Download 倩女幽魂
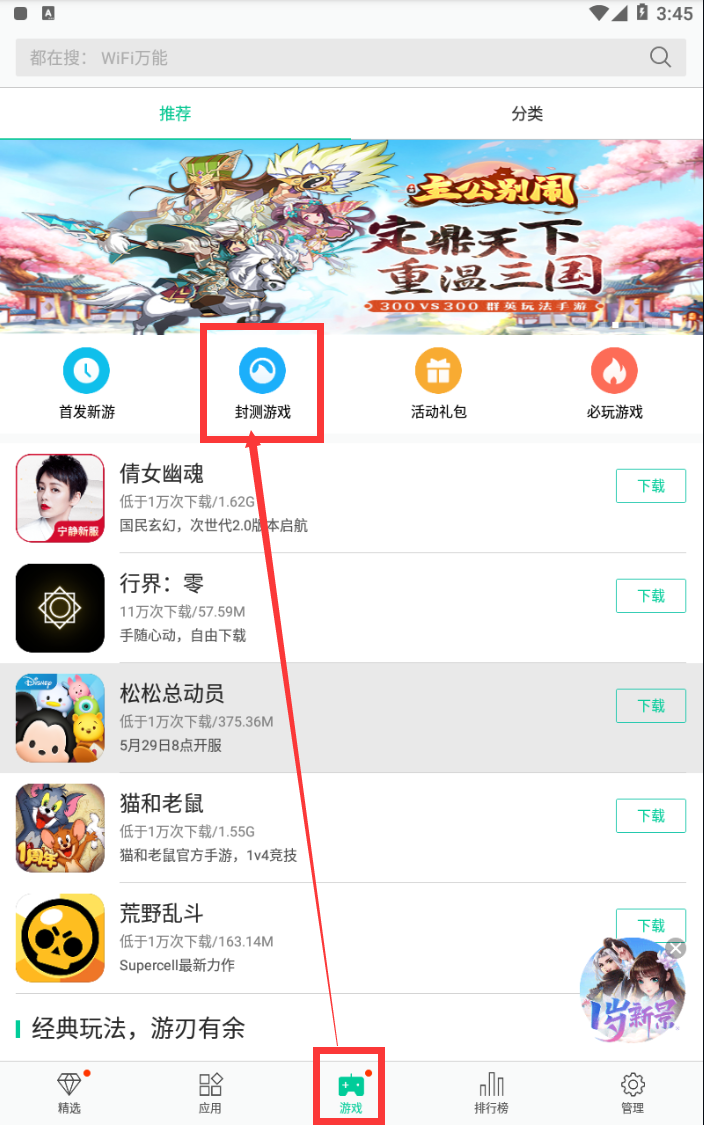The height and width of the screenshot is (1125, 704). [x=650, y=486]
